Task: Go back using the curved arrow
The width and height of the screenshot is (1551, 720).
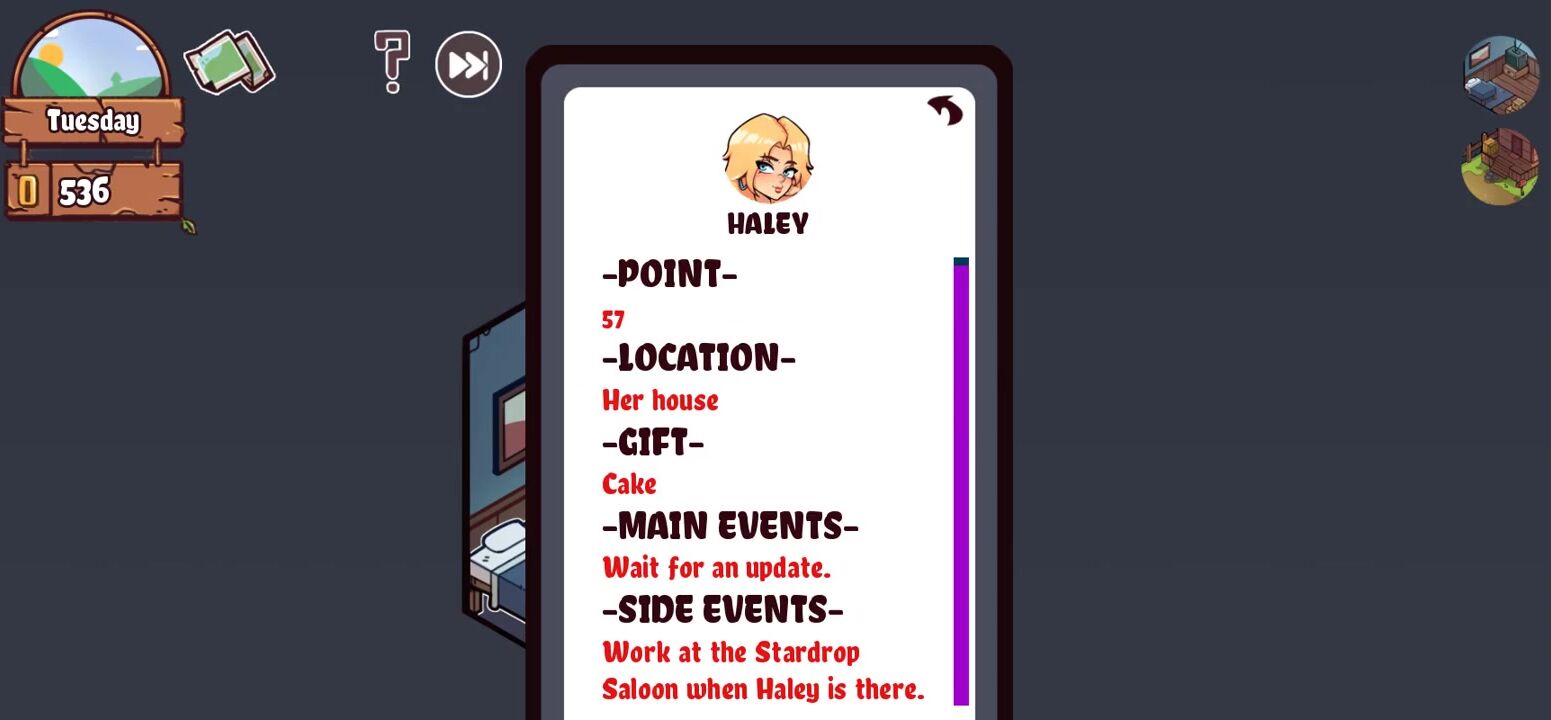Action: [944, 109]
